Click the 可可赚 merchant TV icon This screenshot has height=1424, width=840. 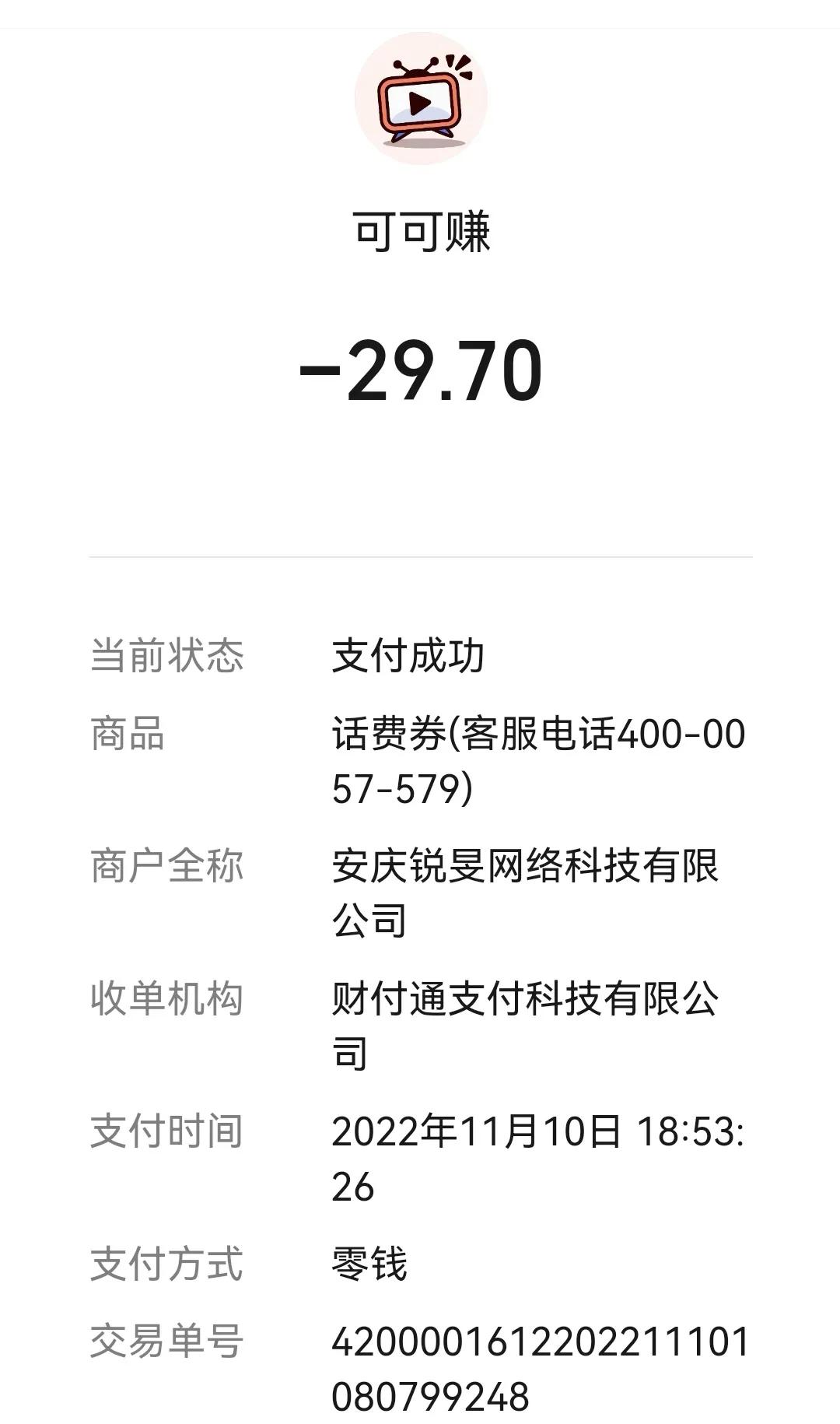[420, 101]
